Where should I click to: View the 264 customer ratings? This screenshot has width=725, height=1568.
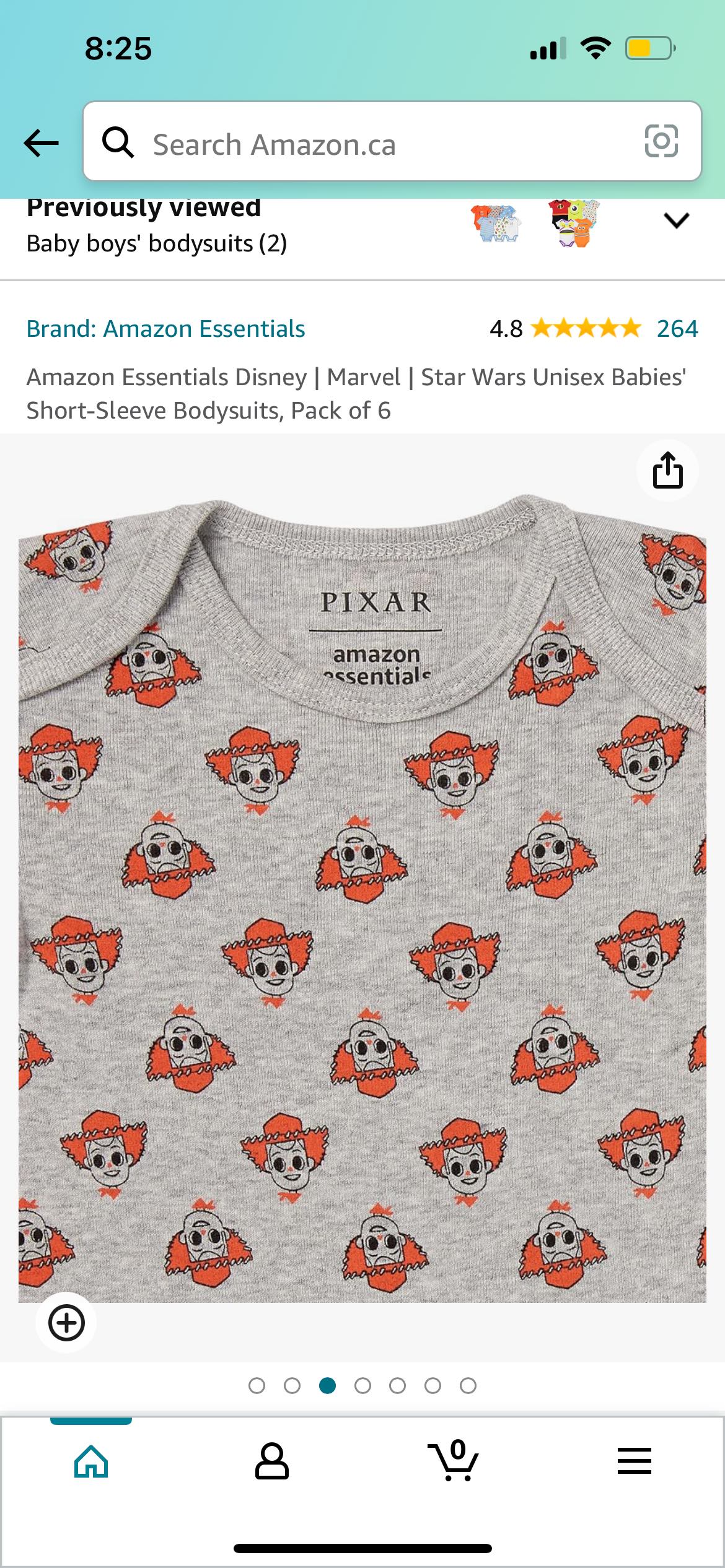[x=677, y=329]
